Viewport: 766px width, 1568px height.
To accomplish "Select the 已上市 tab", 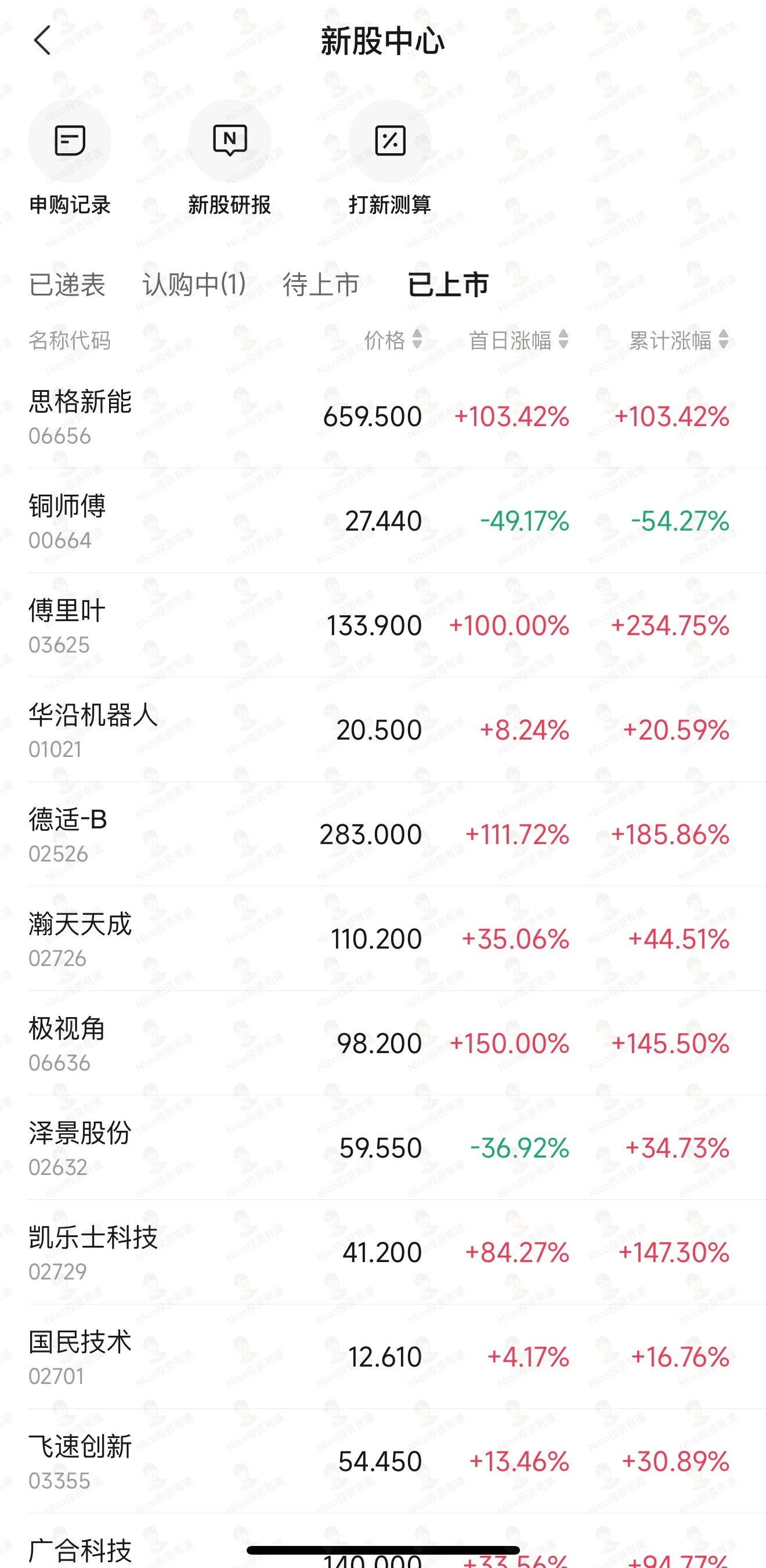I will tap(449, 285).
